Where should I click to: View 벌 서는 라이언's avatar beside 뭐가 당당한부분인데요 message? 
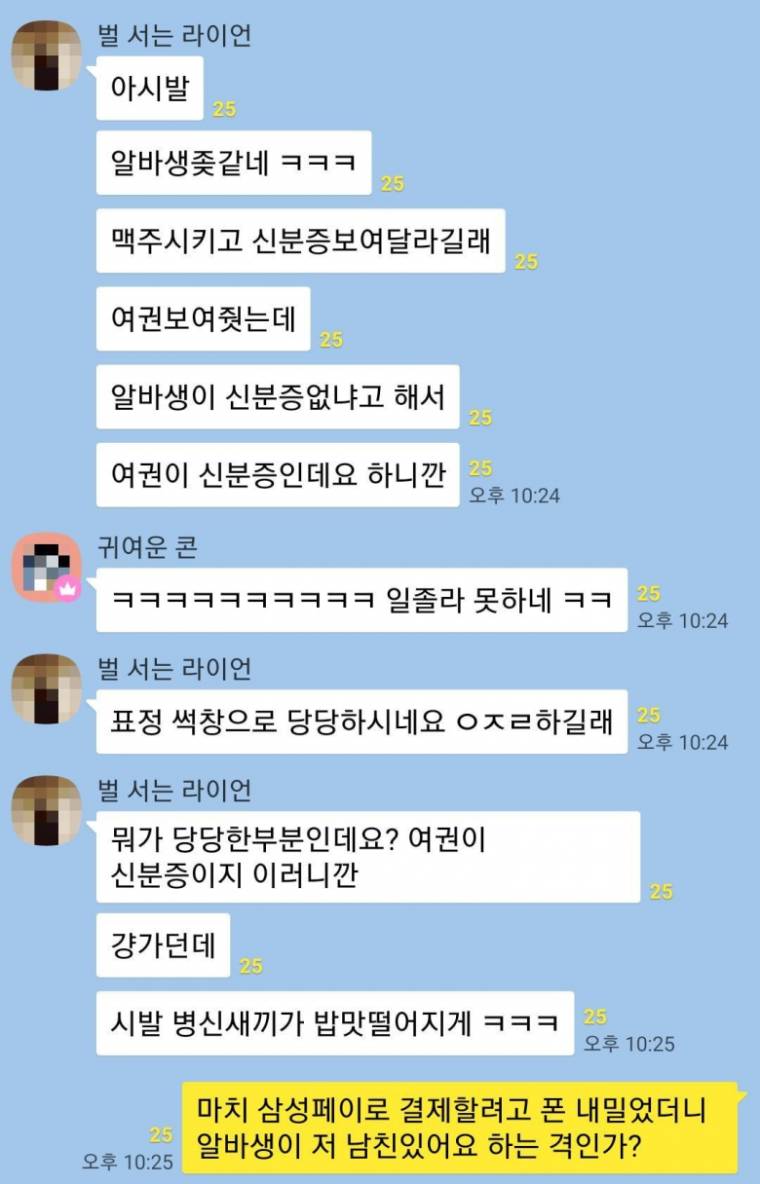point(46,810)
